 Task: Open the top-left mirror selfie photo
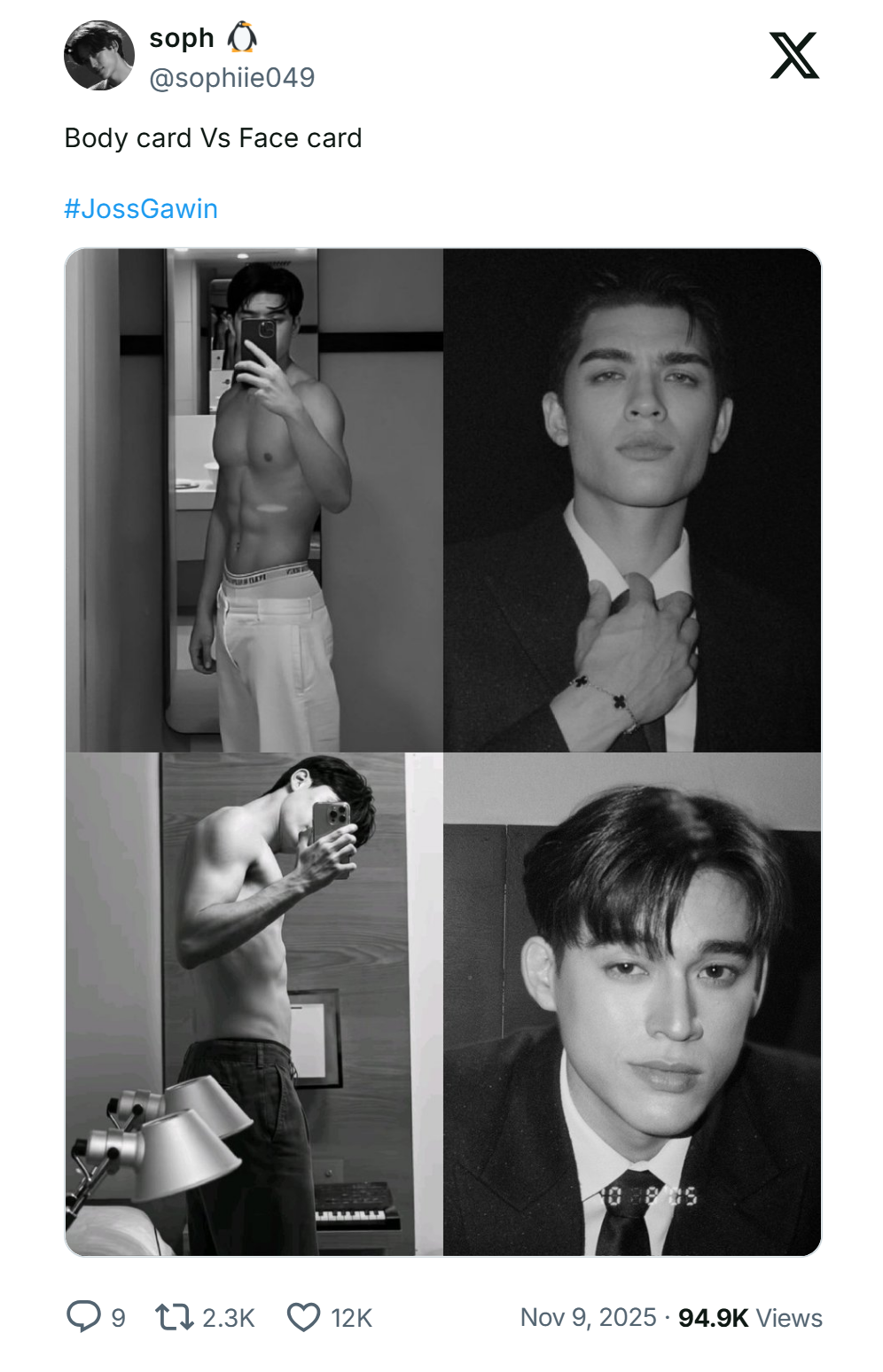point(254,500)
